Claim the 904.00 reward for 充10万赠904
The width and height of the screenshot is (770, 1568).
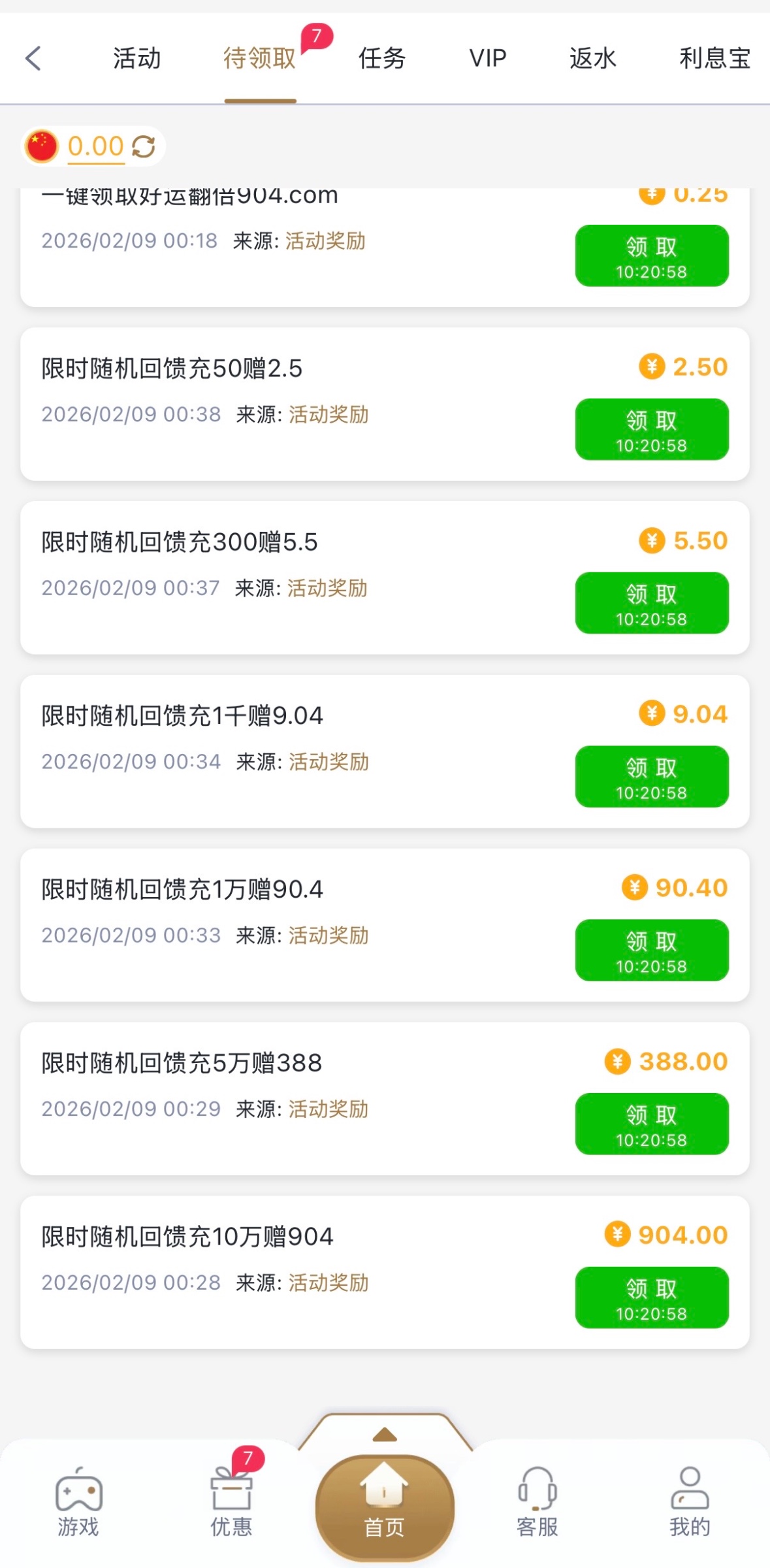[651, 1298]
